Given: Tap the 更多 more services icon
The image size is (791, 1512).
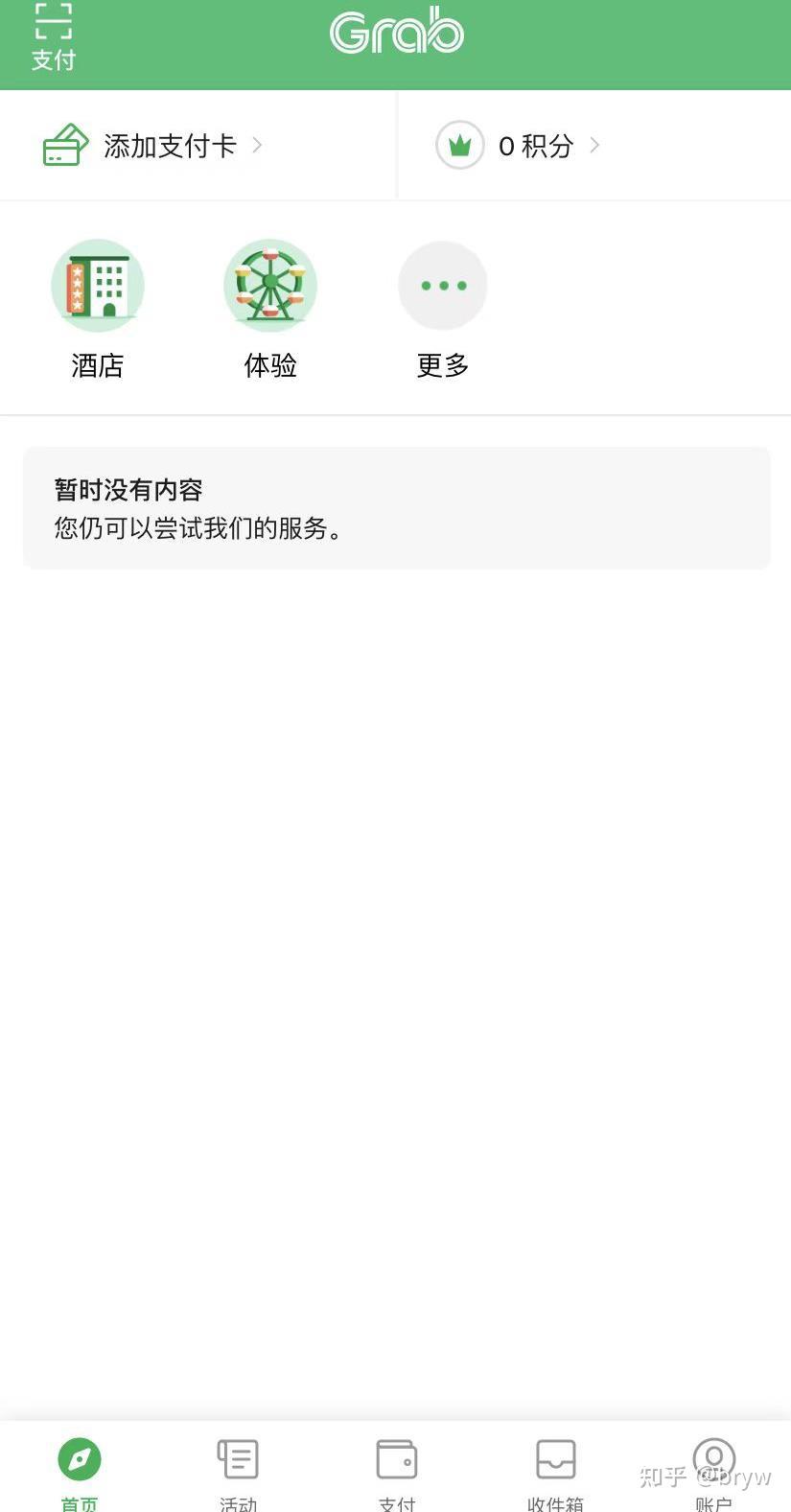Looking at the screenshot, I should [442, 285].
